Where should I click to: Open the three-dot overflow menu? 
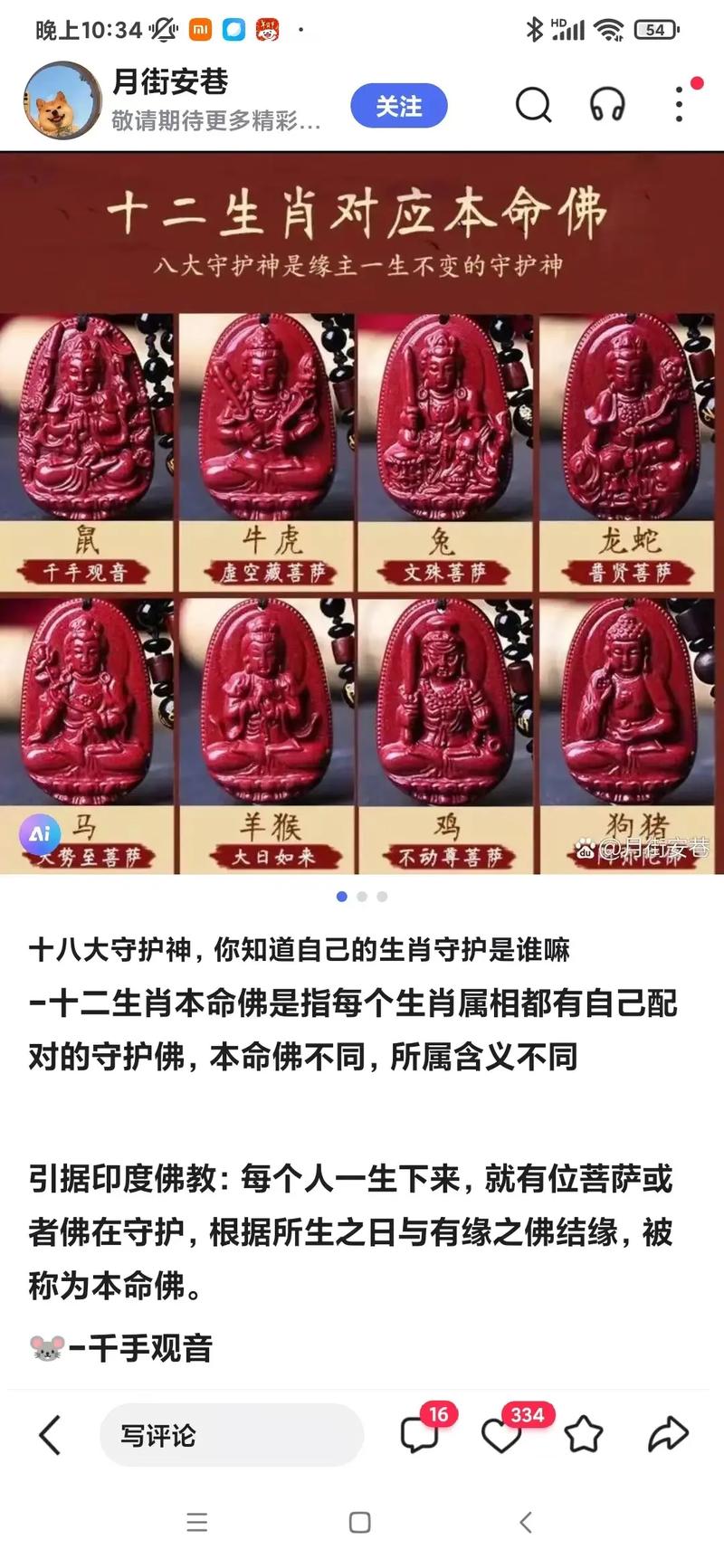coord(680,105)
